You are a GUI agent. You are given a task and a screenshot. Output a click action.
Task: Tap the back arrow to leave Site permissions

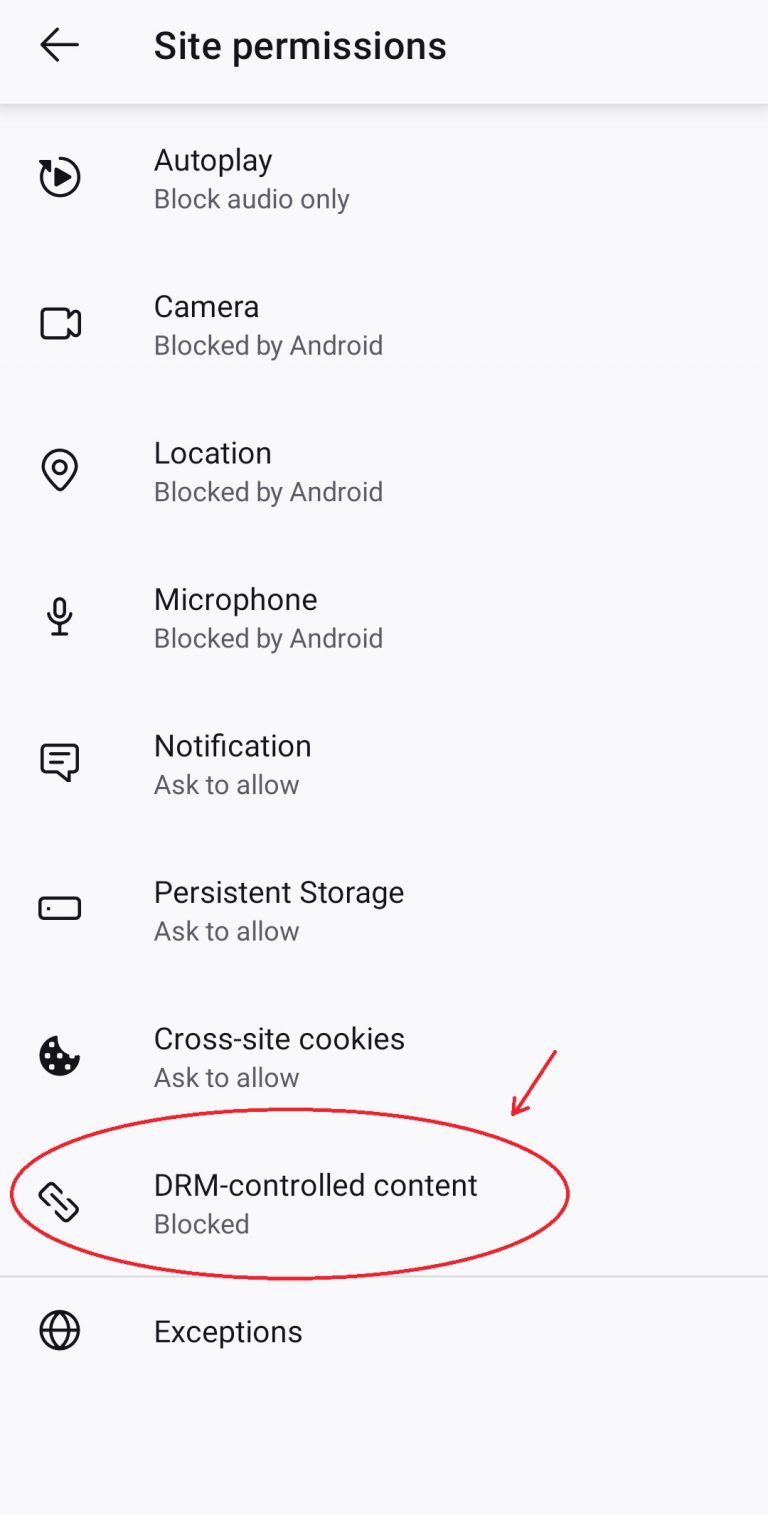[59, 44]
